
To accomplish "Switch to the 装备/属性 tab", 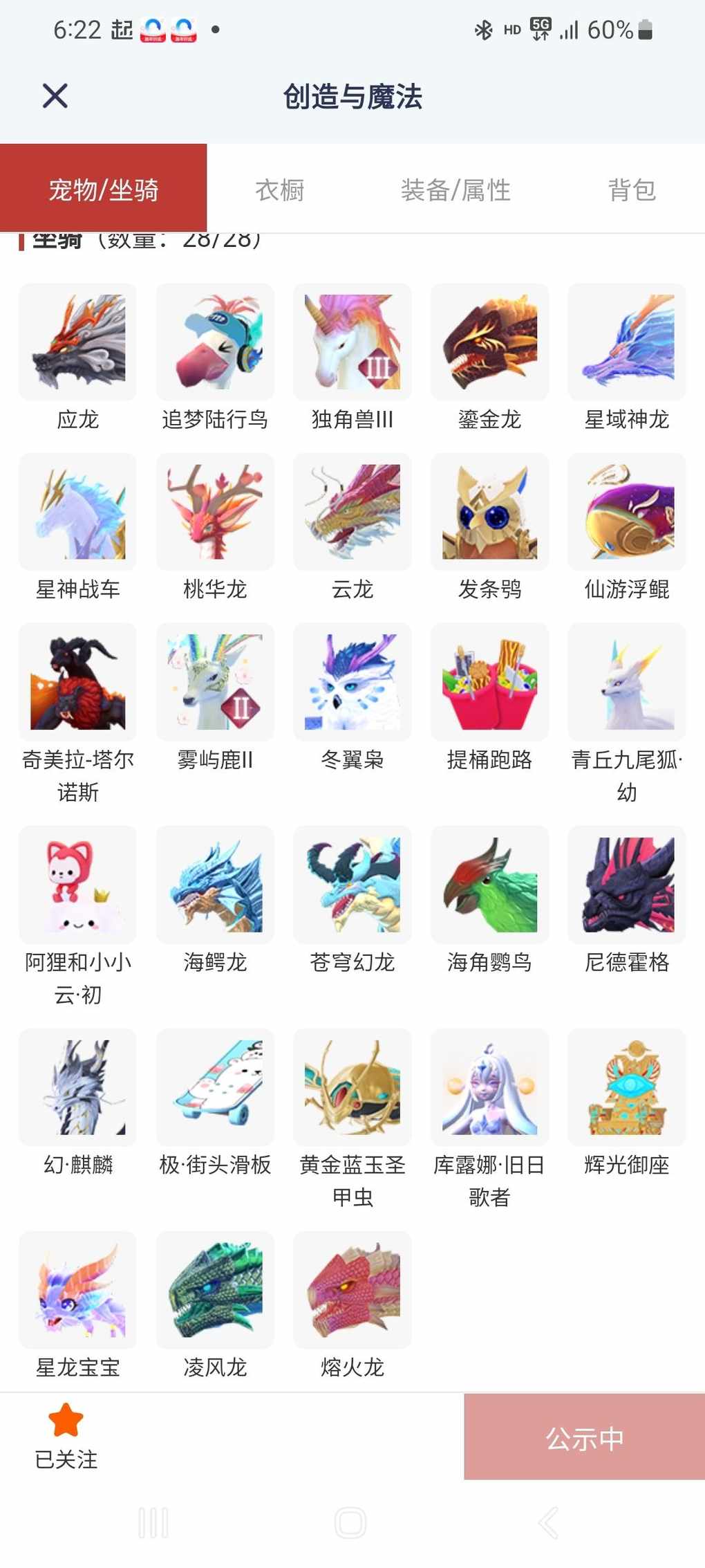I will [455, 189].
